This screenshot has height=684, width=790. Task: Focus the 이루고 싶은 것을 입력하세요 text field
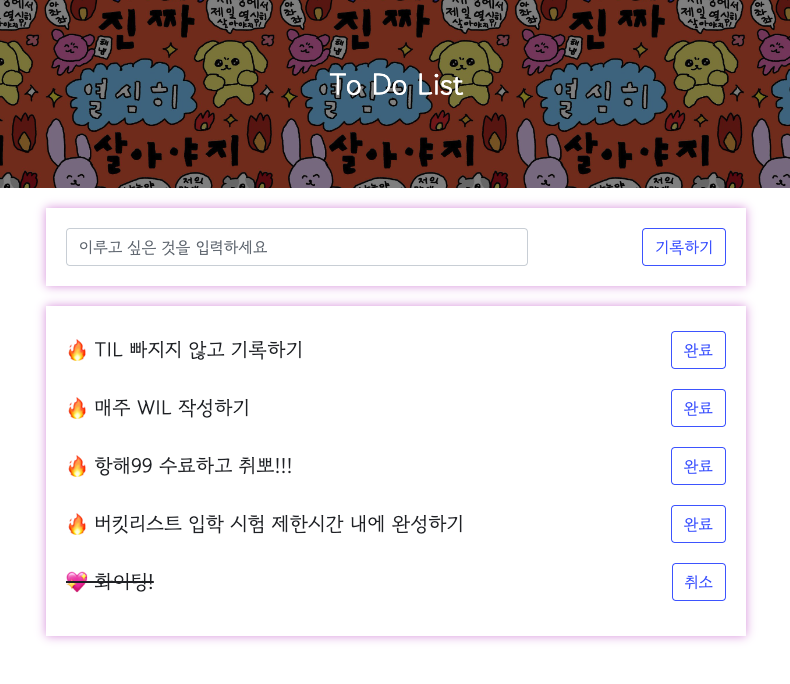click(x=296, y=247)
